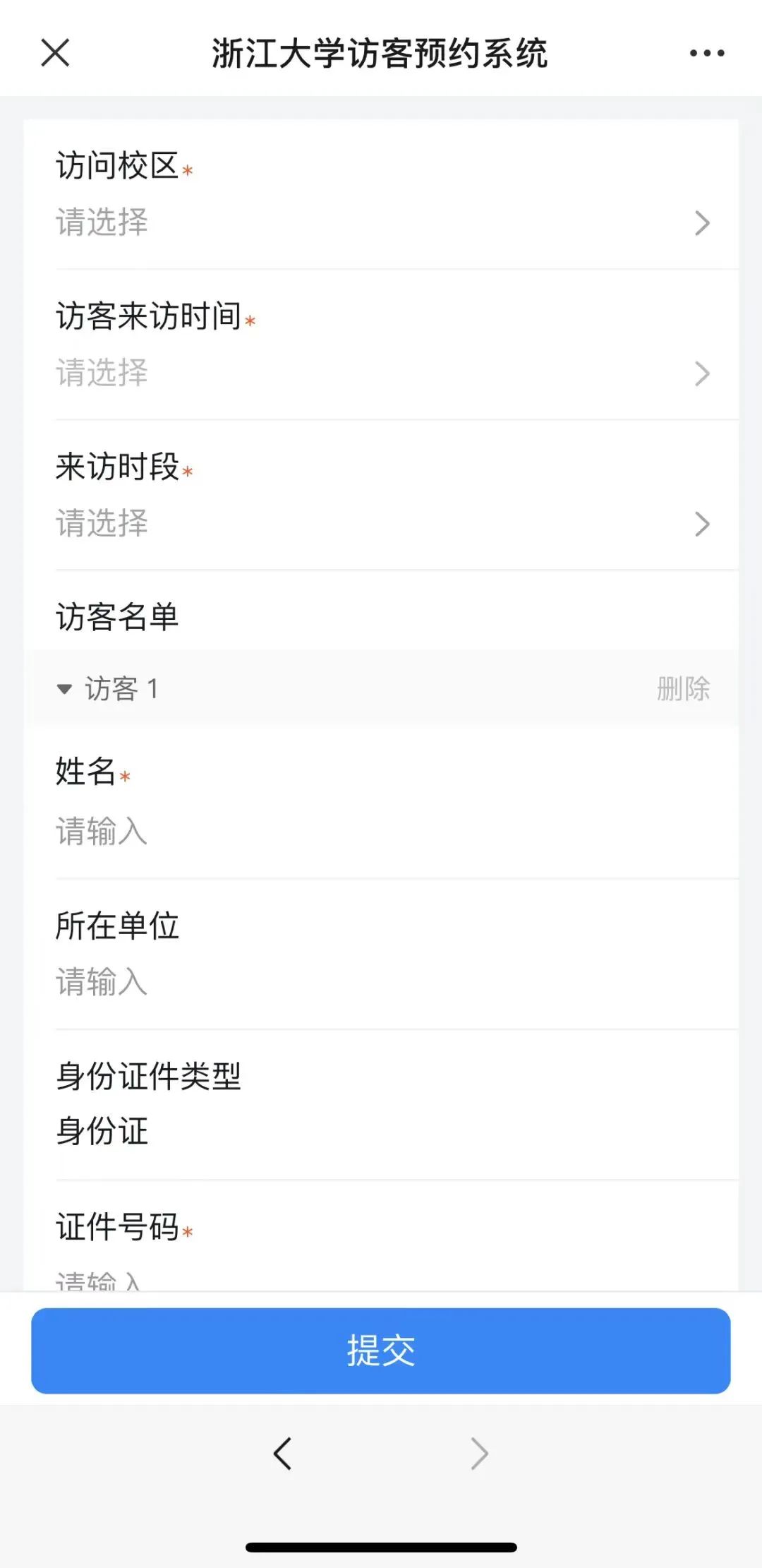Pick a time slot under 来访时段
The image size is (762, 1568).
click(381, 523)
